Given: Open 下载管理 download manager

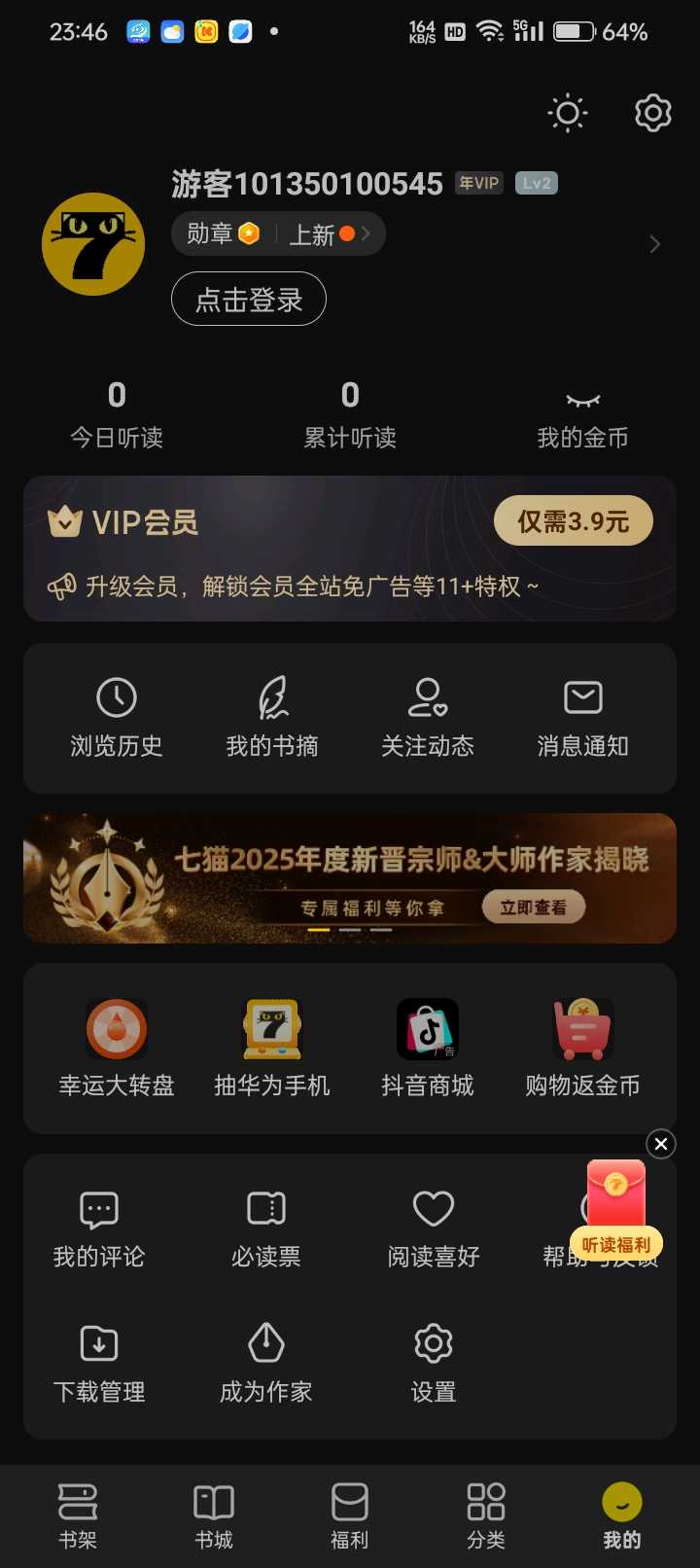Looking at the screenshot, I should [x=98, y=1362].
